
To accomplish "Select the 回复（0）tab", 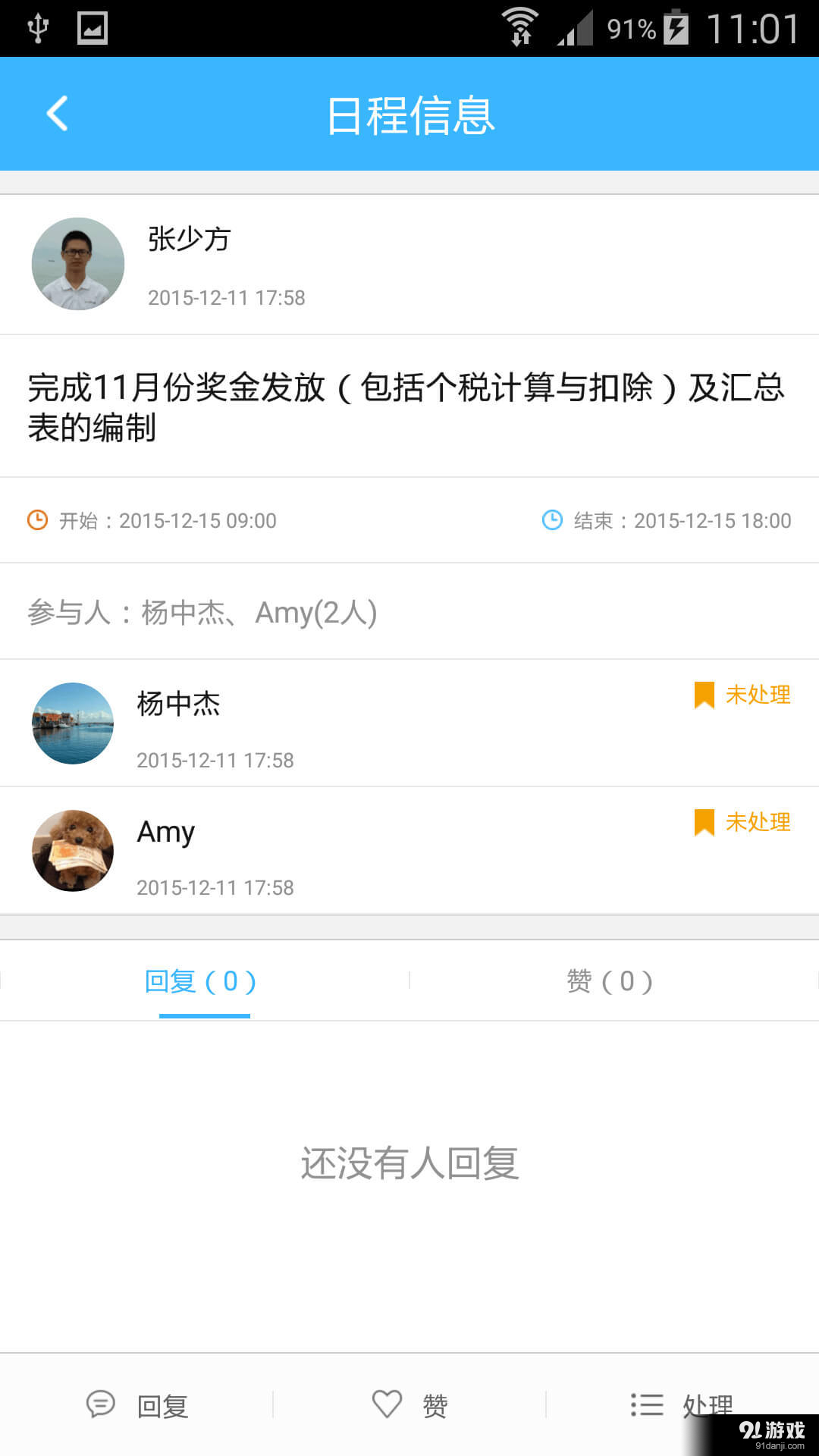I will click(x=202, y=981).
